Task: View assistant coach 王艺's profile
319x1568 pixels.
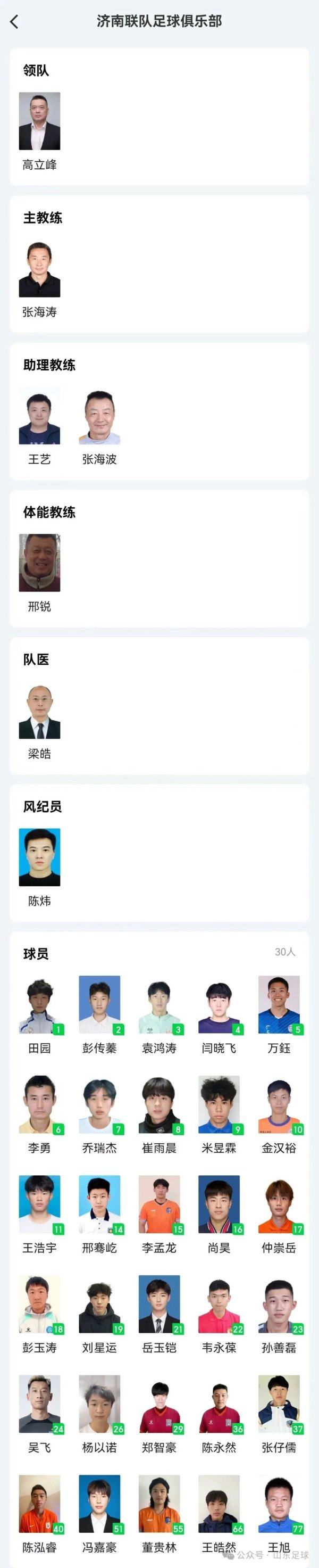Action: (x=39, y=416)
